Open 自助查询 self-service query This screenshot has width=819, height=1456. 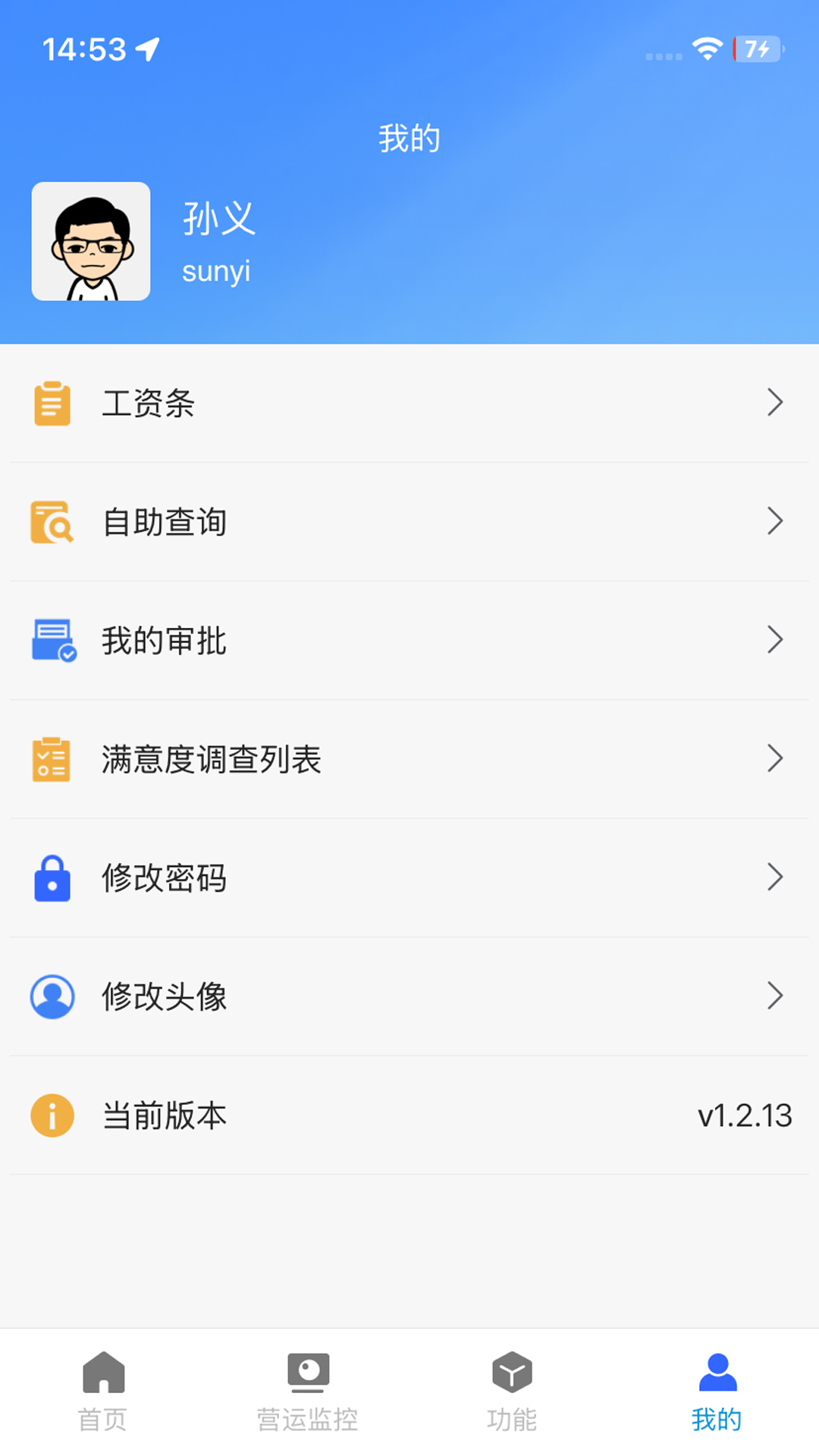[x=165, y=522]
